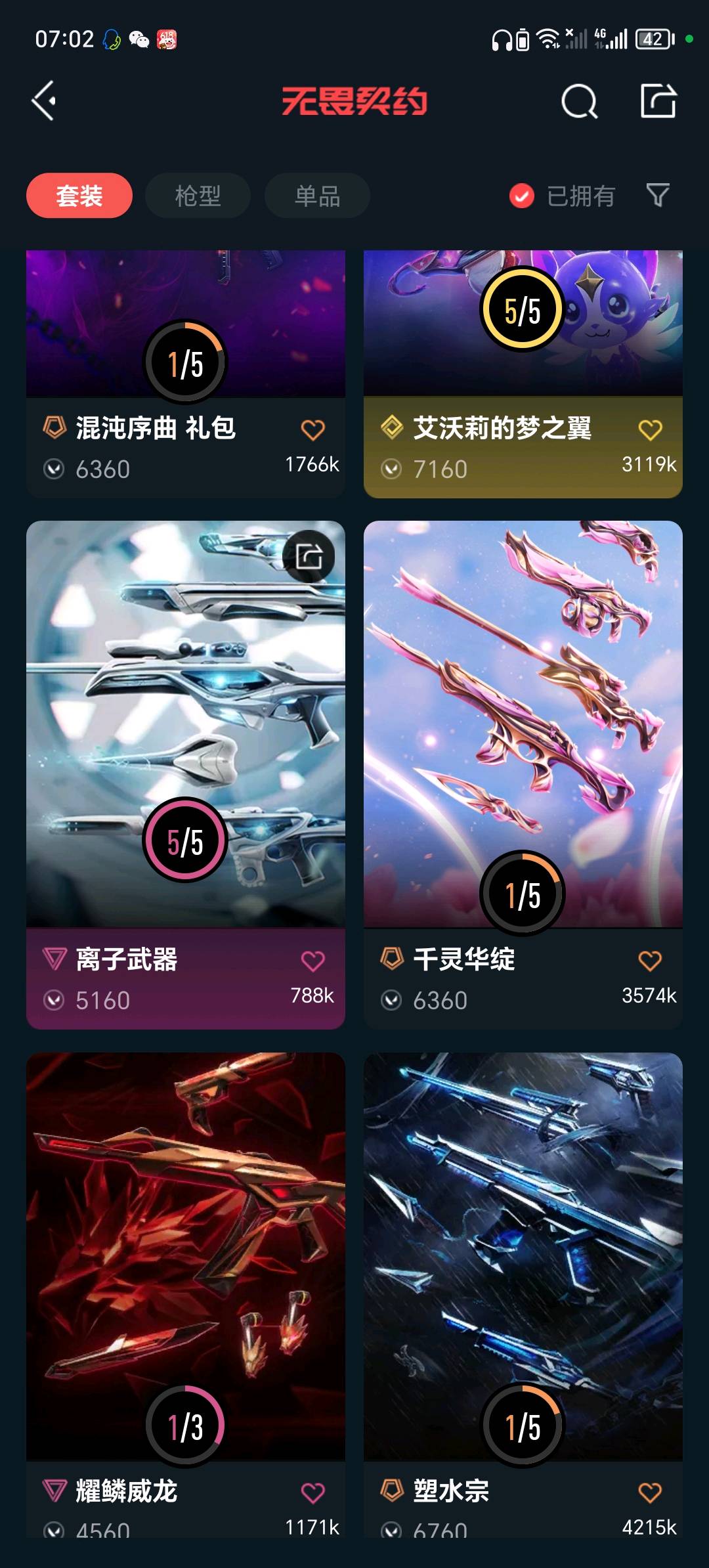
Task: Go back using the top-left arrow
Action: pyautogui.click(x=45, y=101)
